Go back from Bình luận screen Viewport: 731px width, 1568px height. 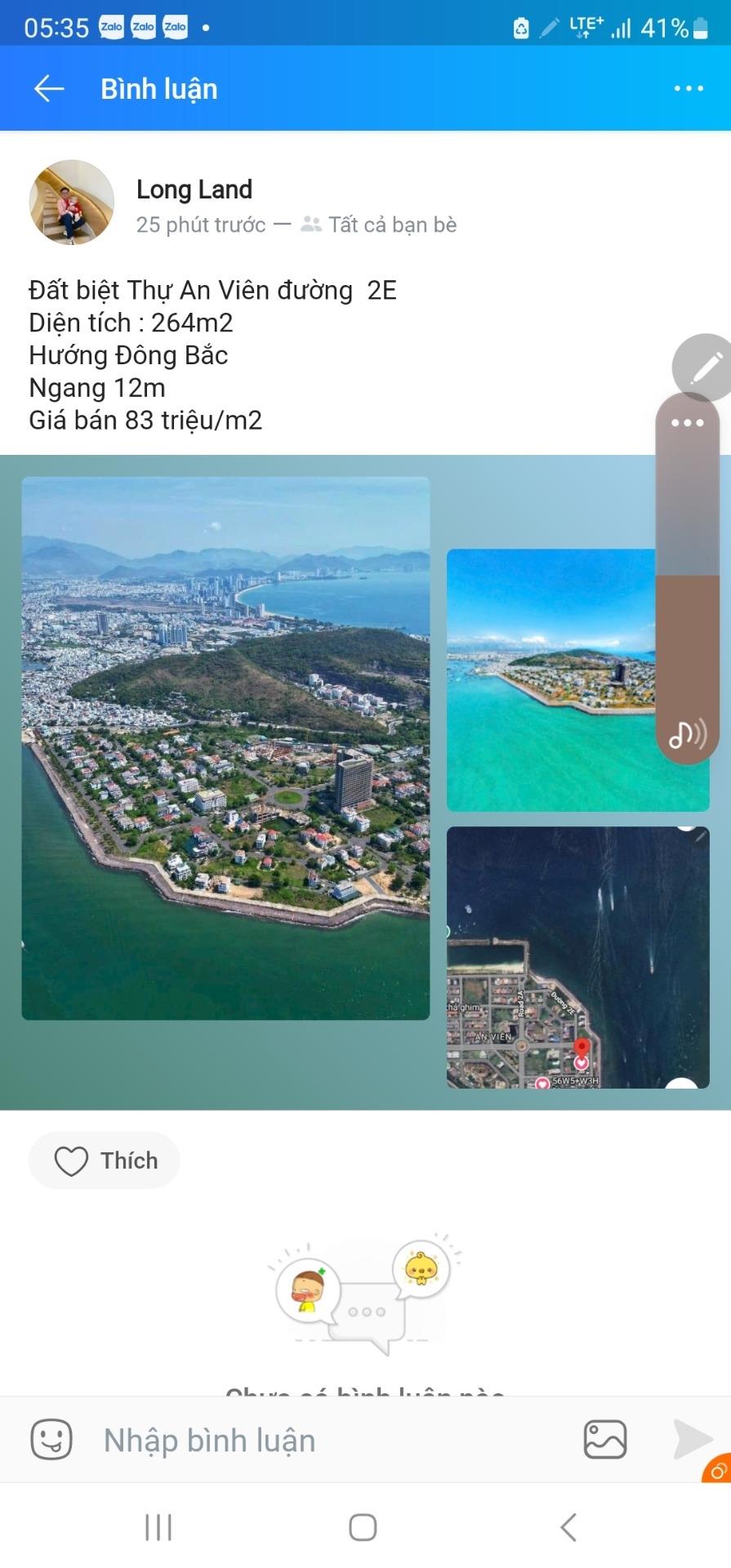(48, 88)
